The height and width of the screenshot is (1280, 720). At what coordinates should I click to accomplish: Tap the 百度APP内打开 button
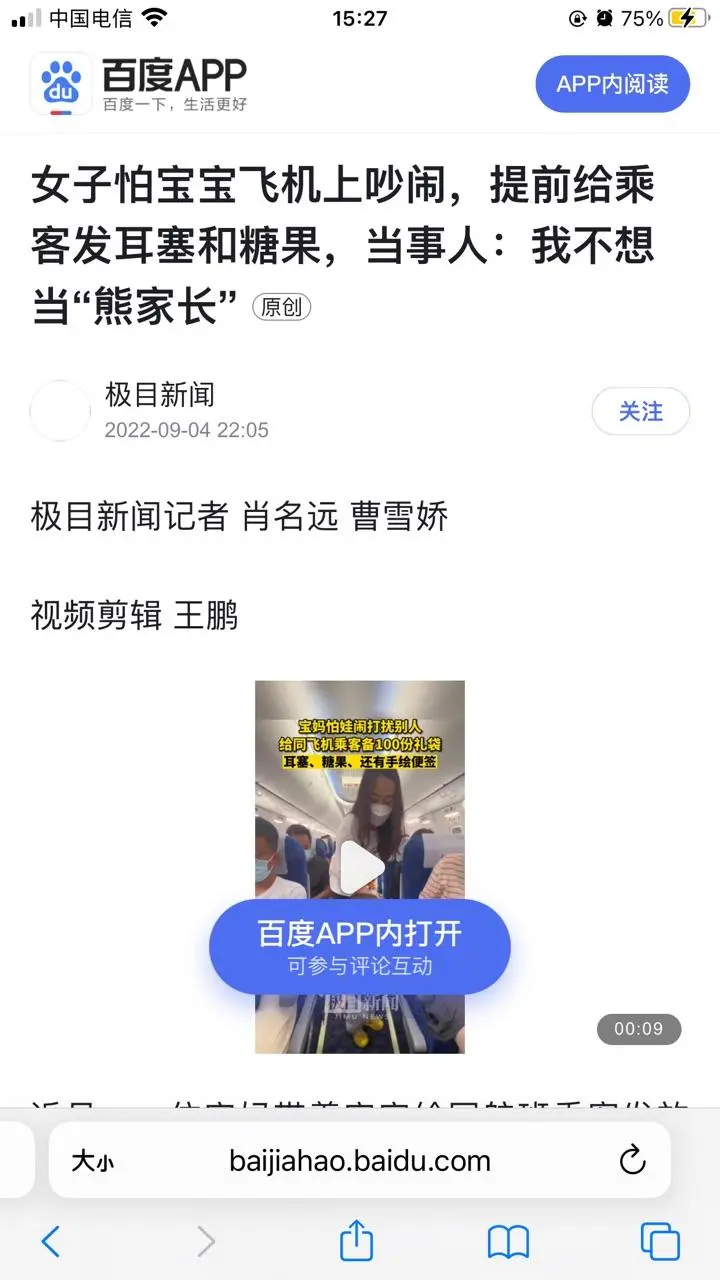(360, 945)
